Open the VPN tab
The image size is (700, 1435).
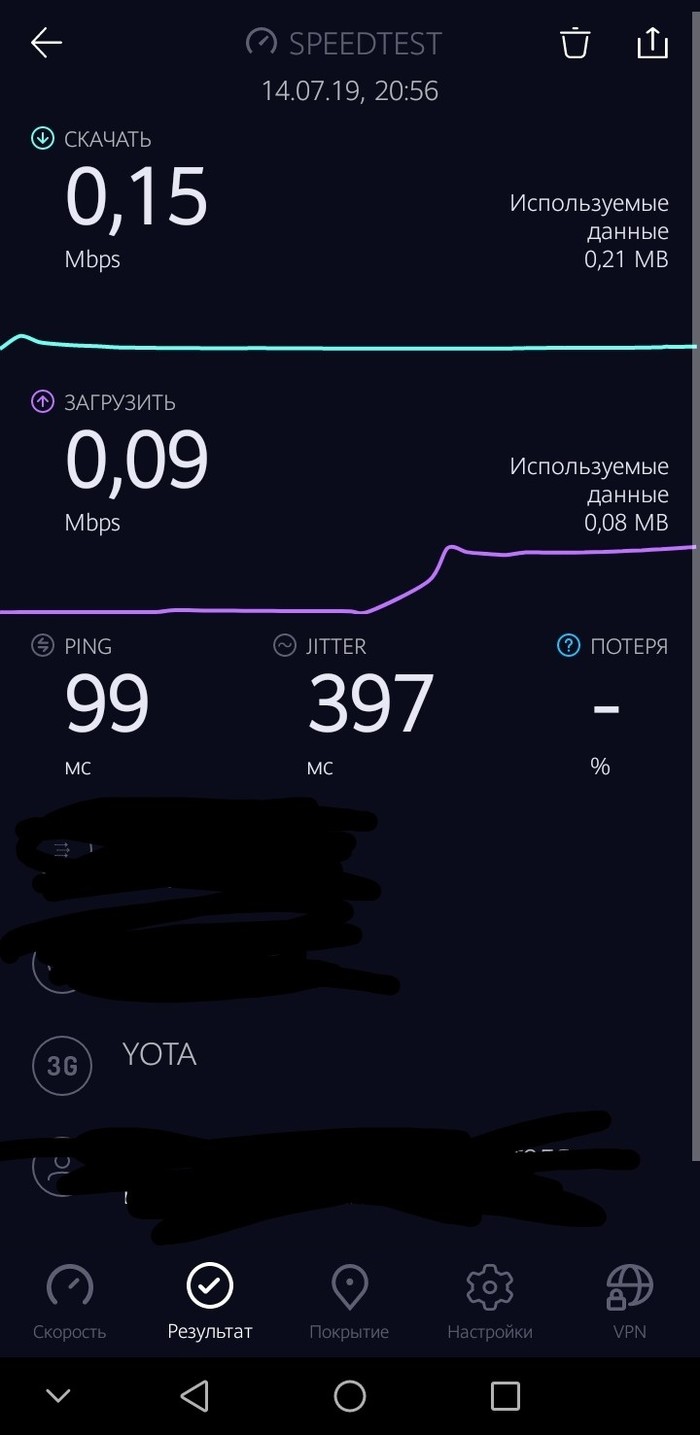click(x=630, y=1301)
